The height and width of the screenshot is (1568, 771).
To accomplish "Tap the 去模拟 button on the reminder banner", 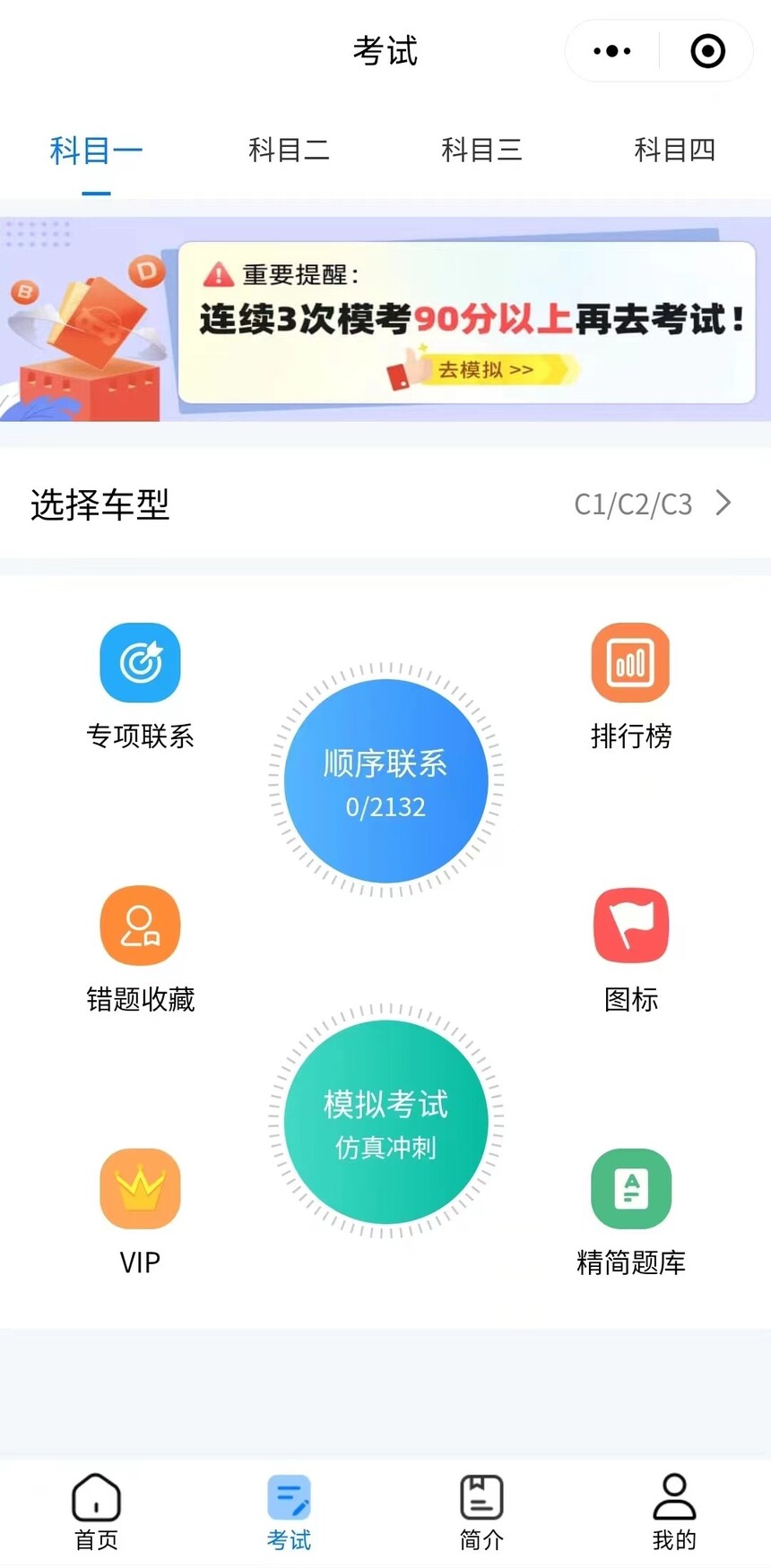I will [x=485, y=369].
